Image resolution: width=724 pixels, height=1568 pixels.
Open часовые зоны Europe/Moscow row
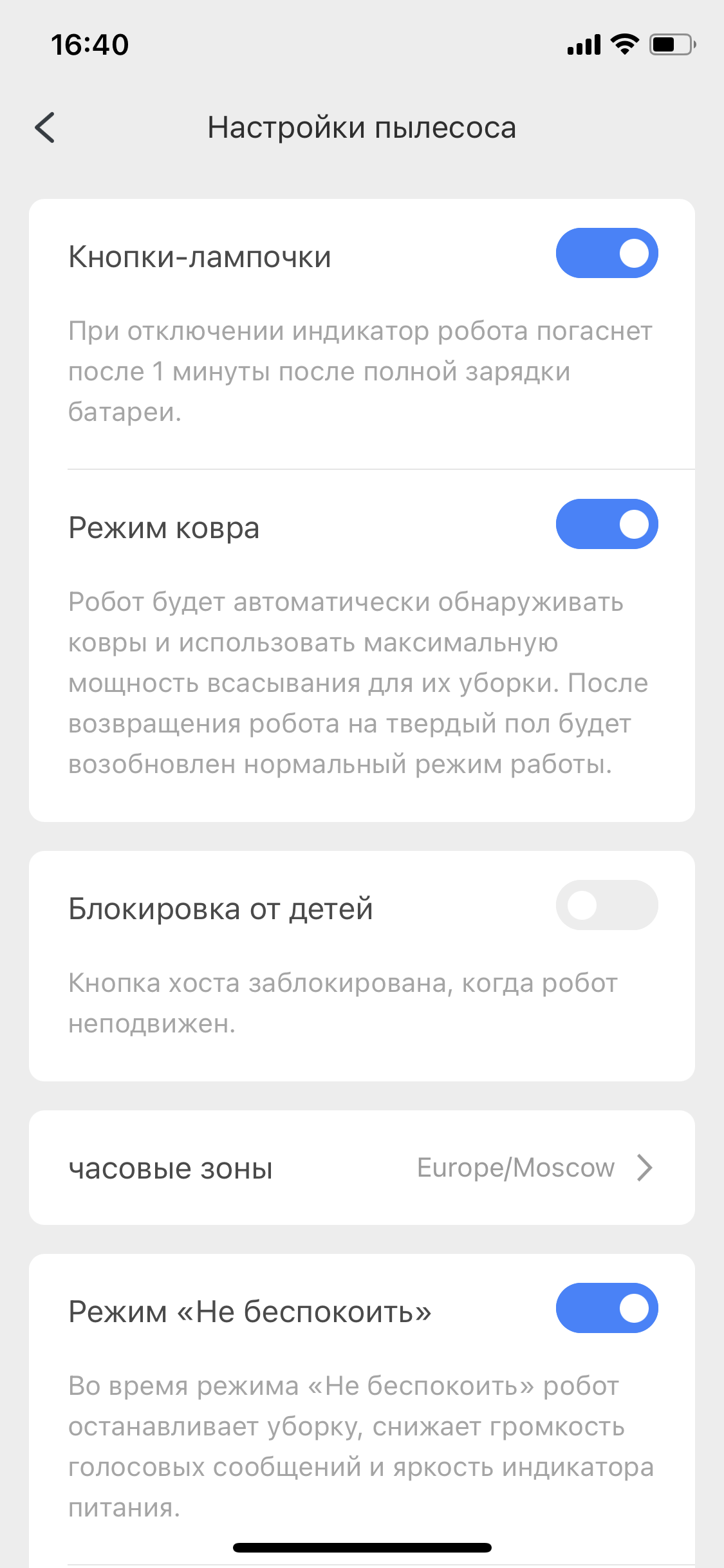pos(362,1168)
